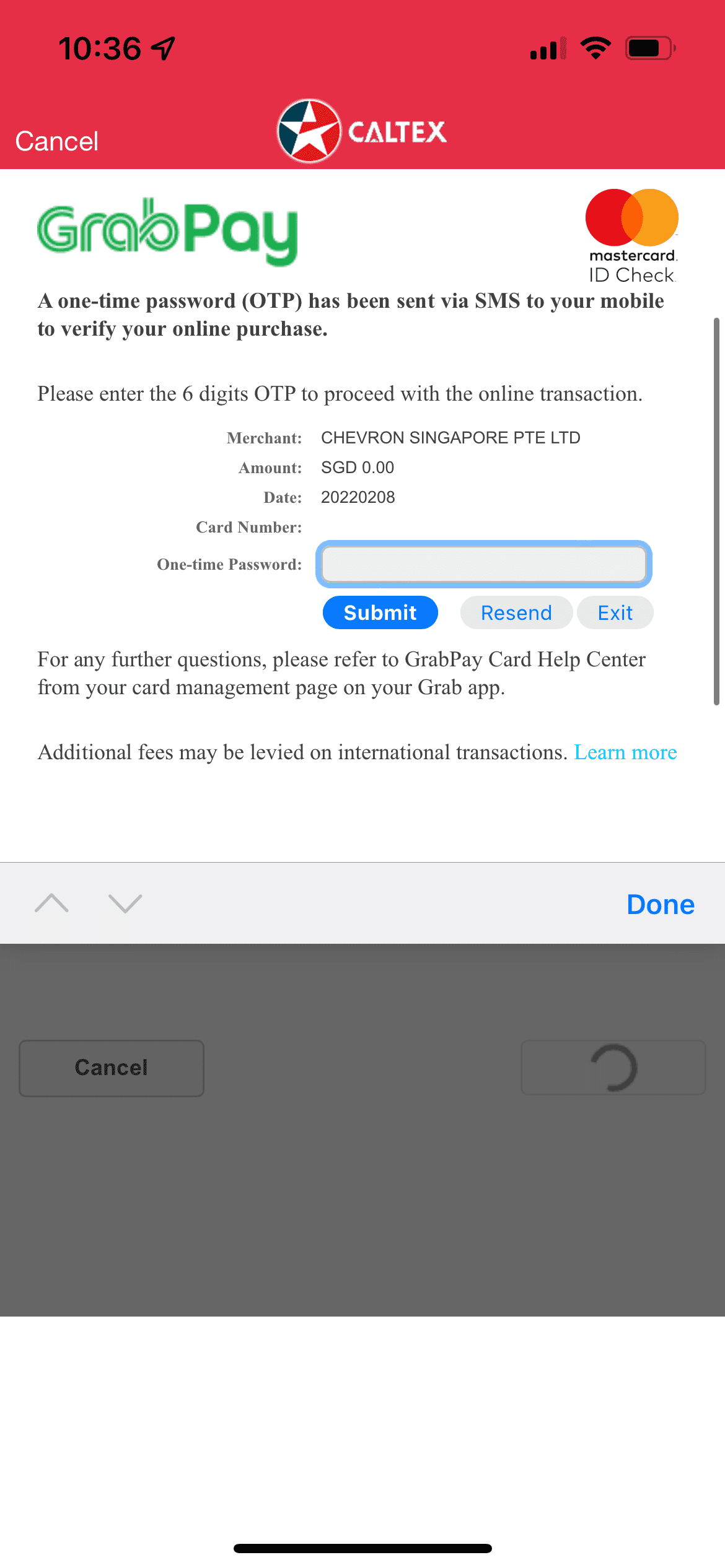
Task: Exit the OTP verification
Action: pos(615,612)
